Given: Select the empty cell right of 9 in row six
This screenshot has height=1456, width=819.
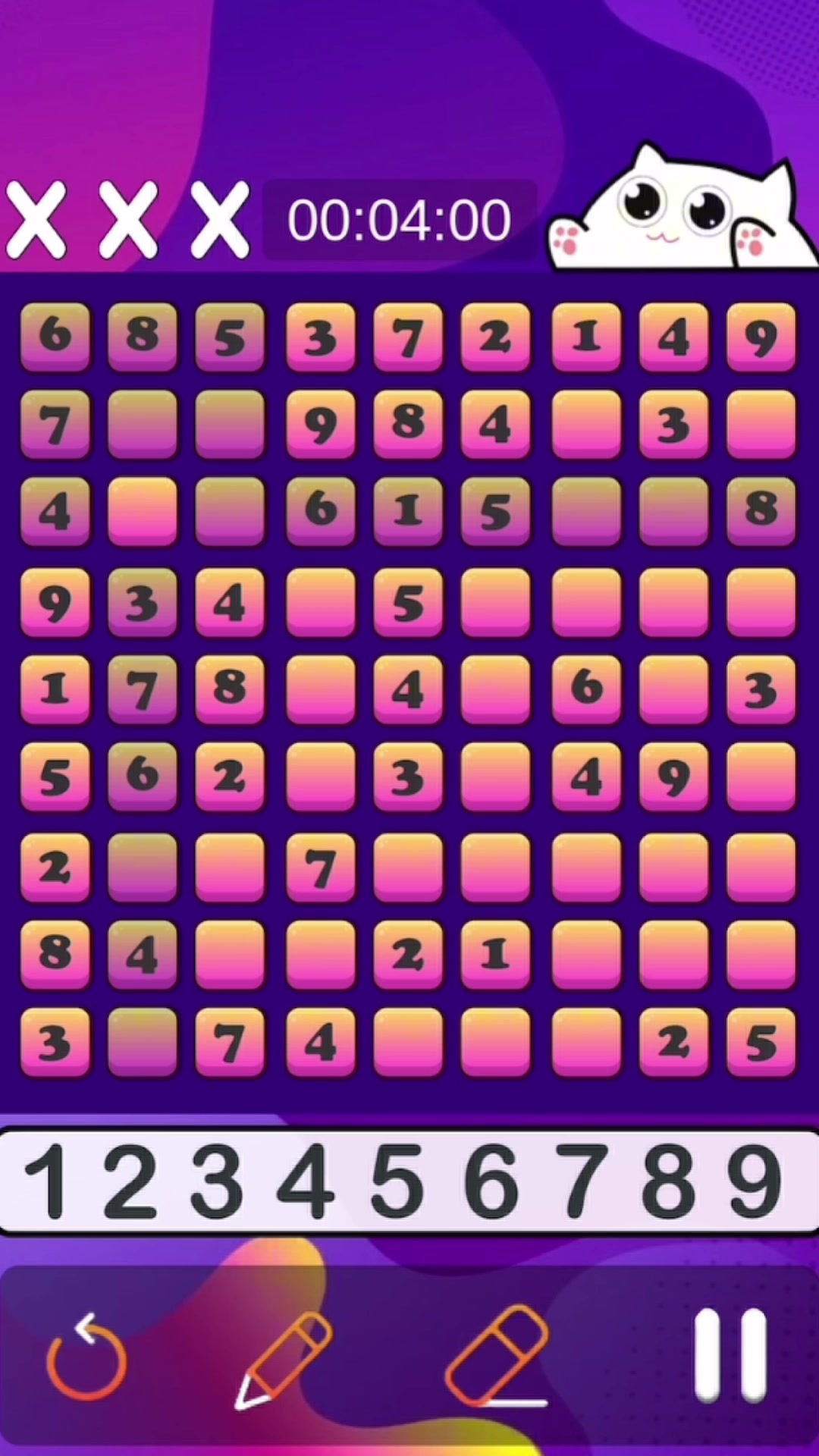Looking at the screenshot, I should pyautogui.click(x=761, y=776).
